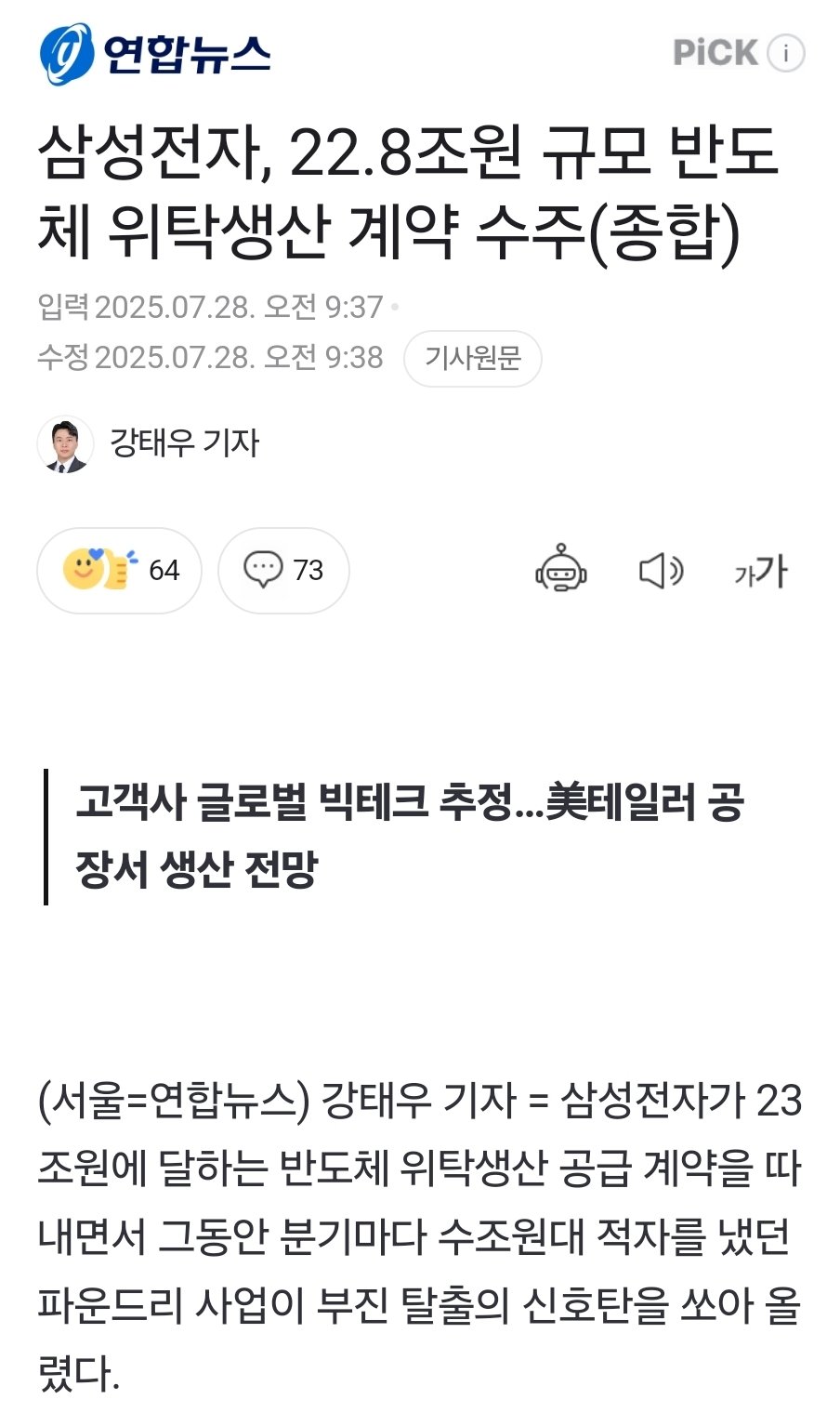Screen dimensions: 840x1426
Task: Change the article font size
Action: 760,570
